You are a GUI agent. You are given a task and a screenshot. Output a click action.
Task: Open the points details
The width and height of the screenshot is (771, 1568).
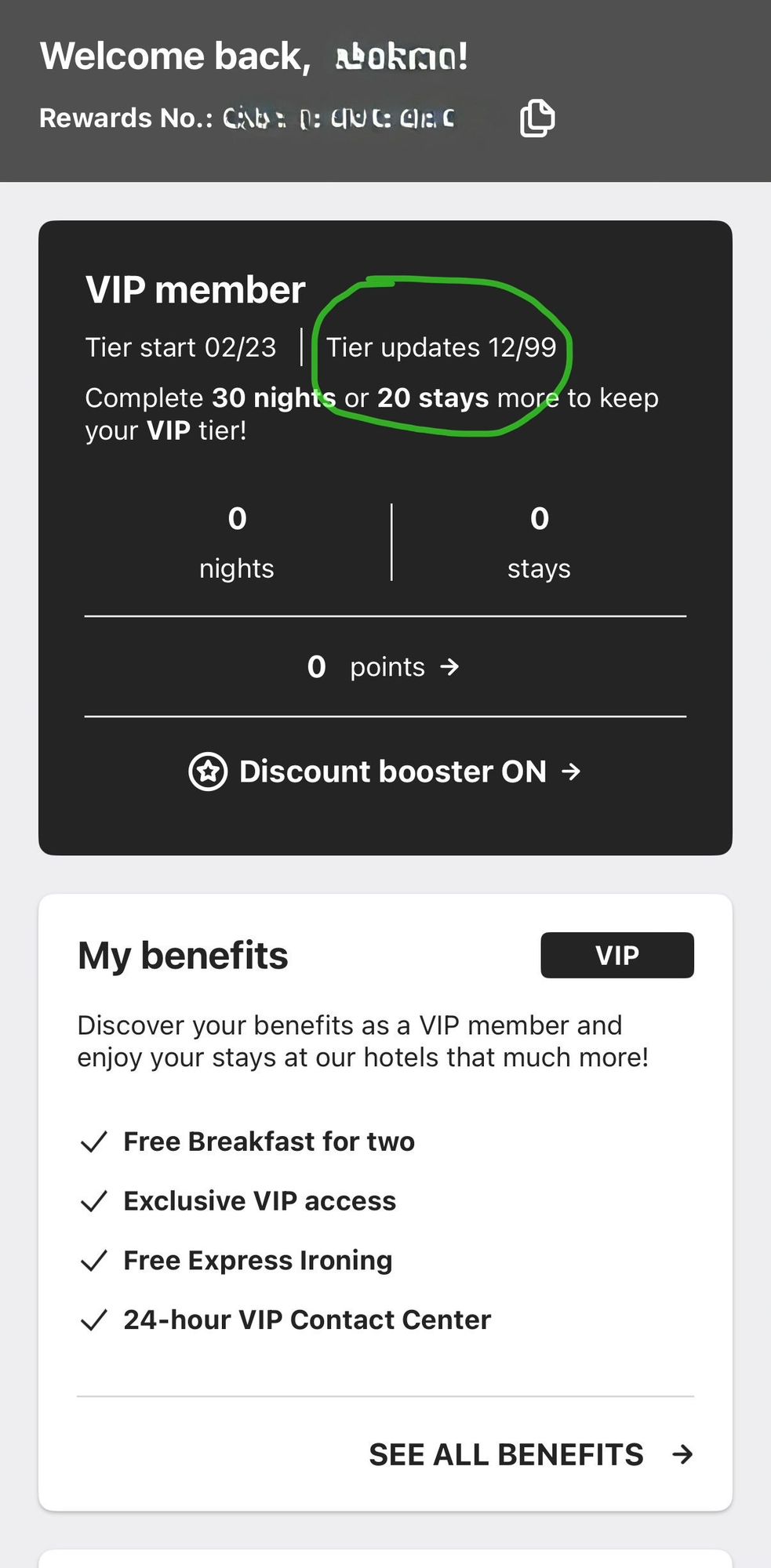pyautogui.click(x=384, y=667)
